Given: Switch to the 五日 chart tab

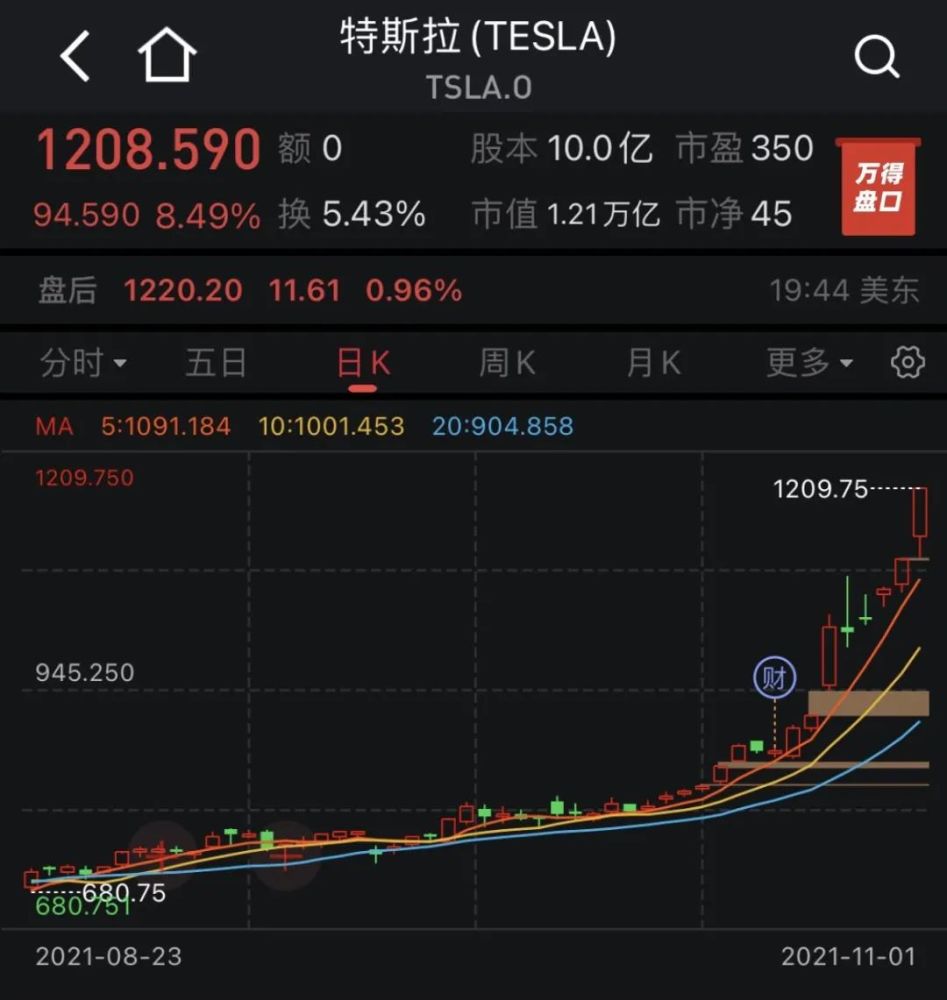Looking at the screenshot, I should [x=215, y=362].
